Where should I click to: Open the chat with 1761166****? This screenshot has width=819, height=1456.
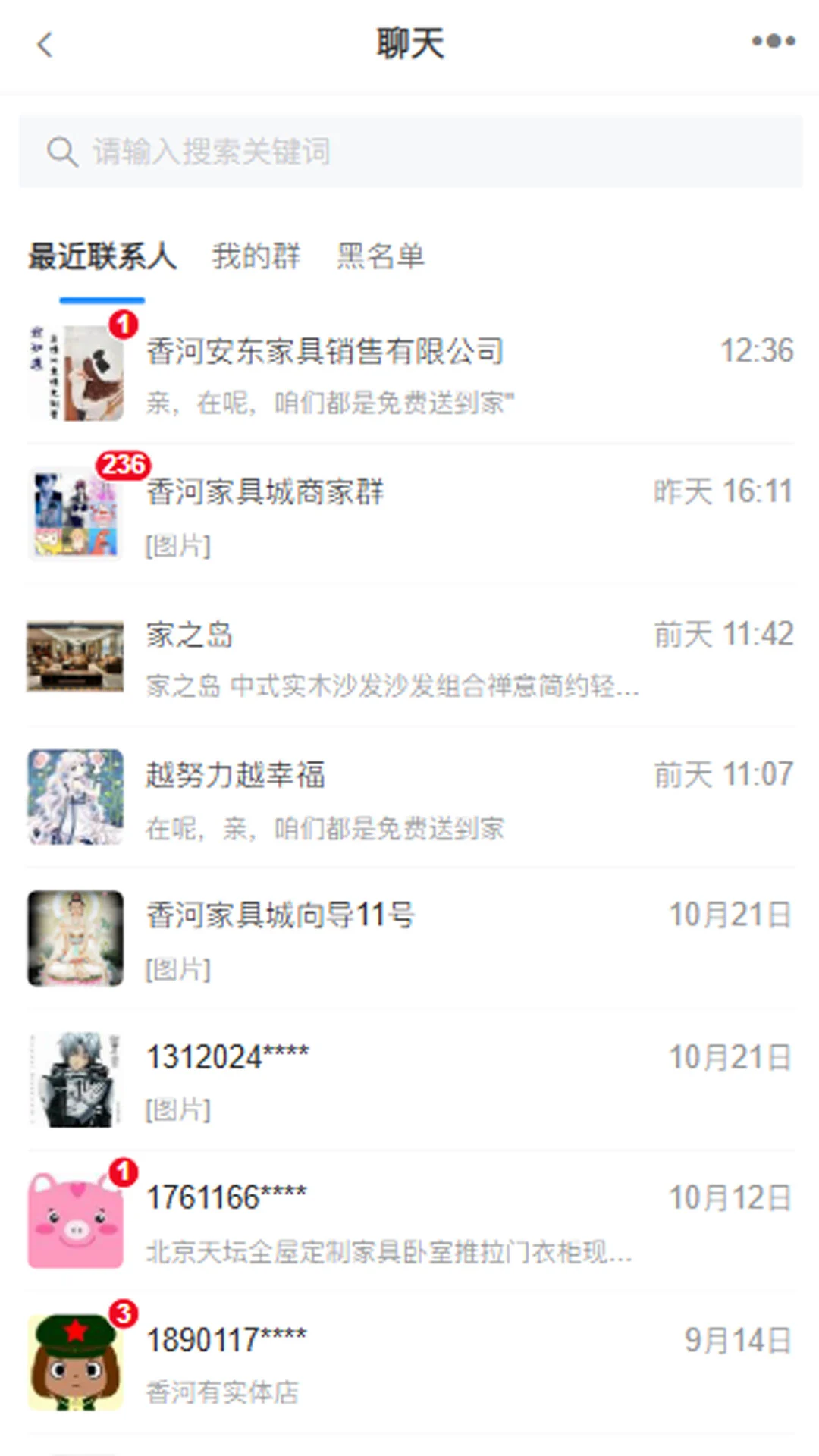pos(410,1221)
